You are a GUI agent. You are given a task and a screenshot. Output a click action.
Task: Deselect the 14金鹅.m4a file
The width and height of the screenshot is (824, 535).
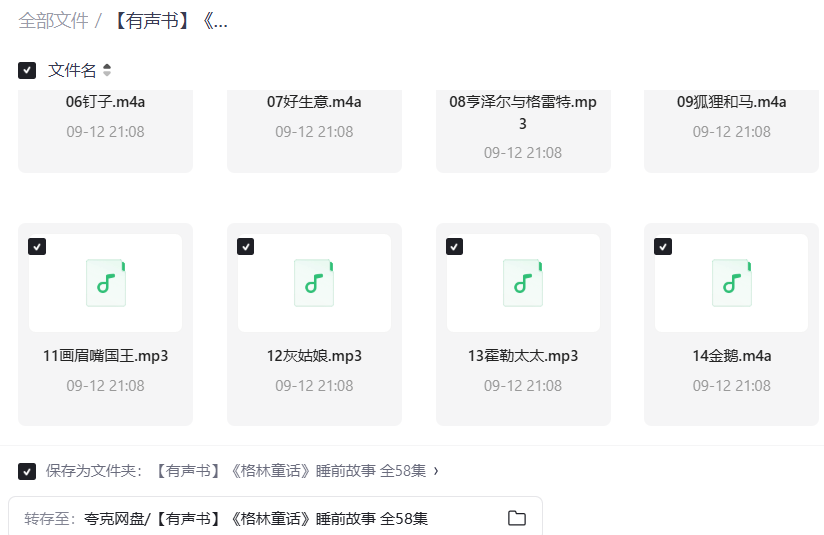(x=663, y=246)
